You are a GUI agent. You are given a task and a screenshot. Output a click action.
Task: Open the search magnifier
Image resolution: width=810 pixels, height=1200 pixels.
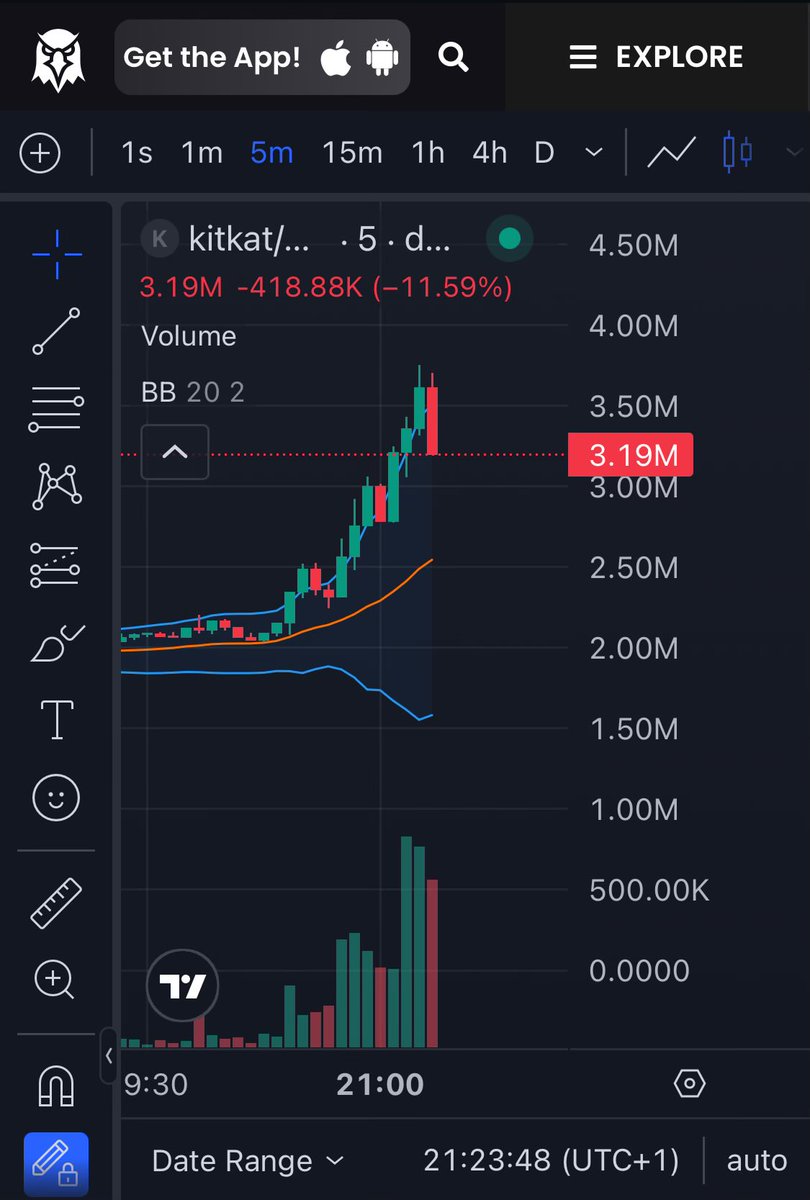tap(453, 57)
